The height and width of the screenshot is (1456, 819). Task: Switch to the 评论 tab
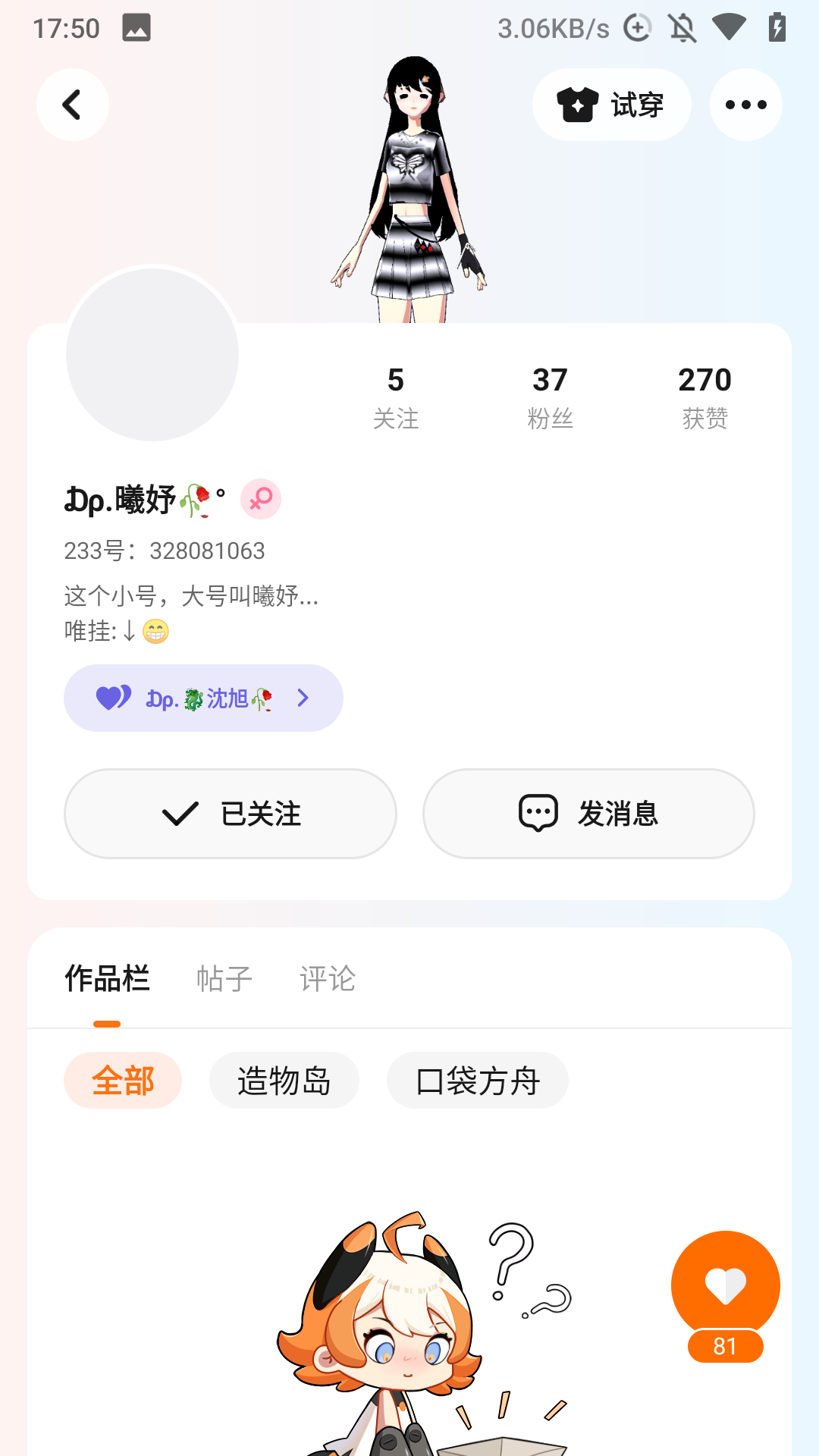327,978
